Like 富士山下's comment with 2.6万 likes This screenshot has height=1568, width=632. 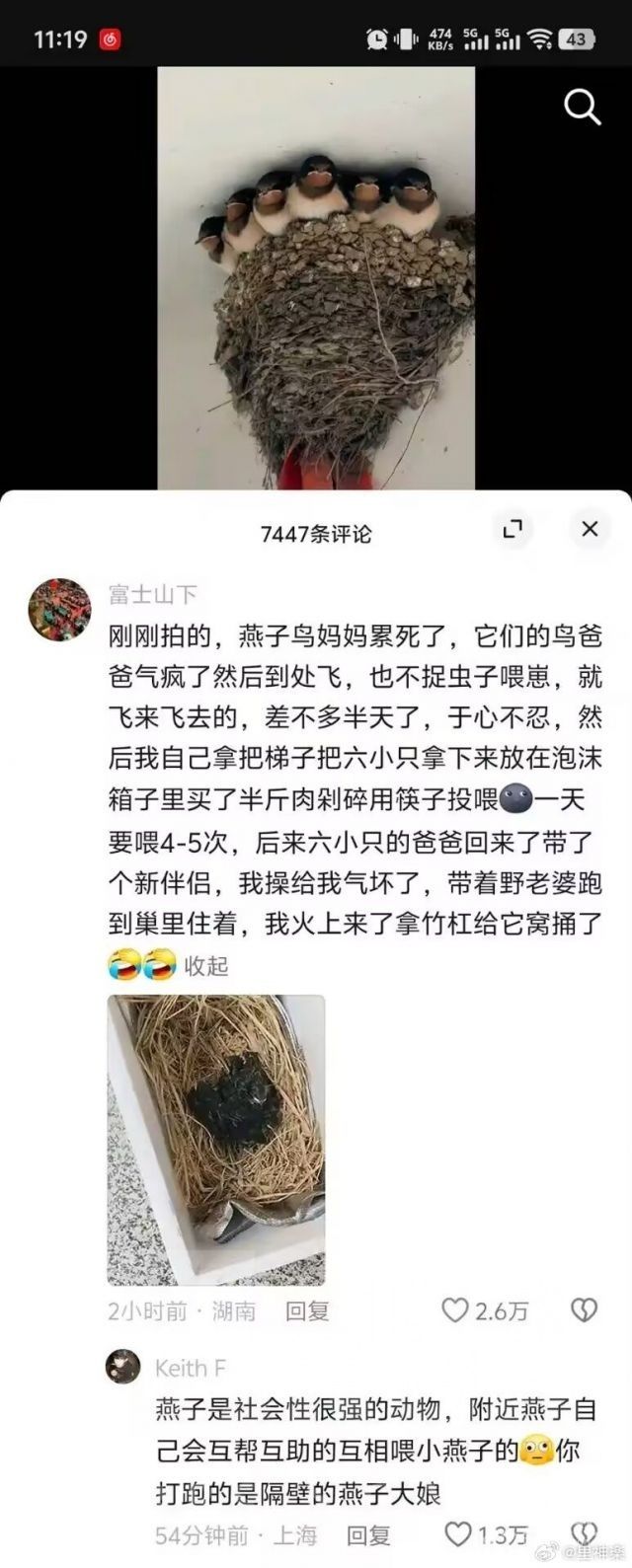click(455, 1310)
